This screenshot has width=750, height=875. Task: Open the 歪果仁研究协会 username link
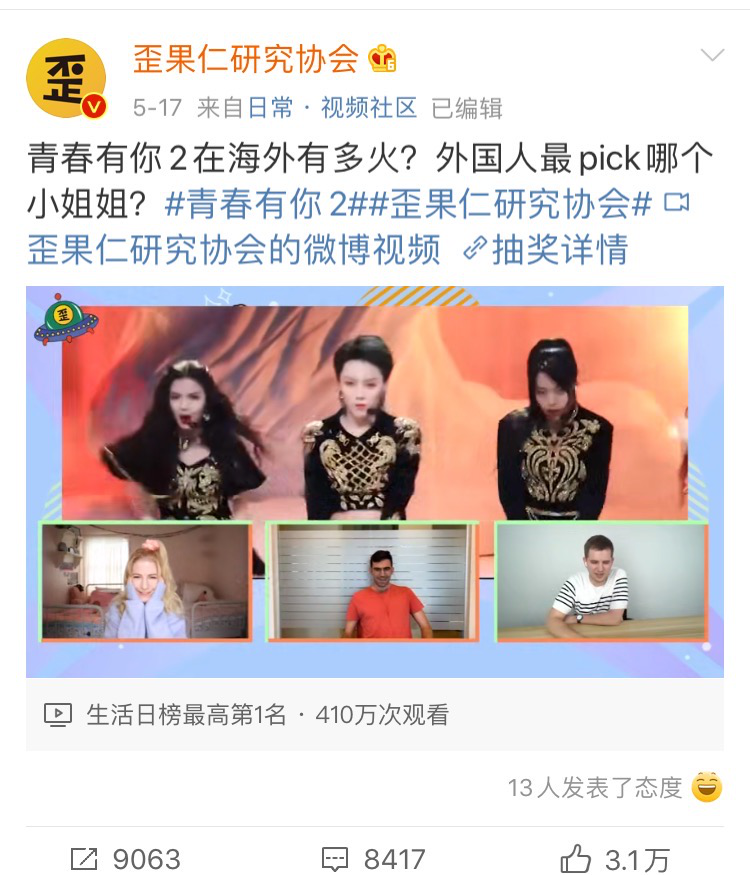(x=246, y=60)
